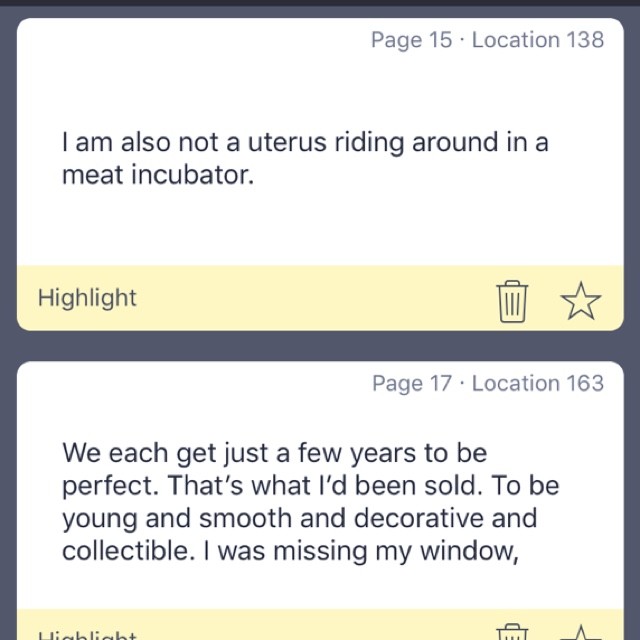The height and width of the screenshot is (640, 640).
Task: Open the 'meat incubator' highlight card
Action: pos(305,158)
